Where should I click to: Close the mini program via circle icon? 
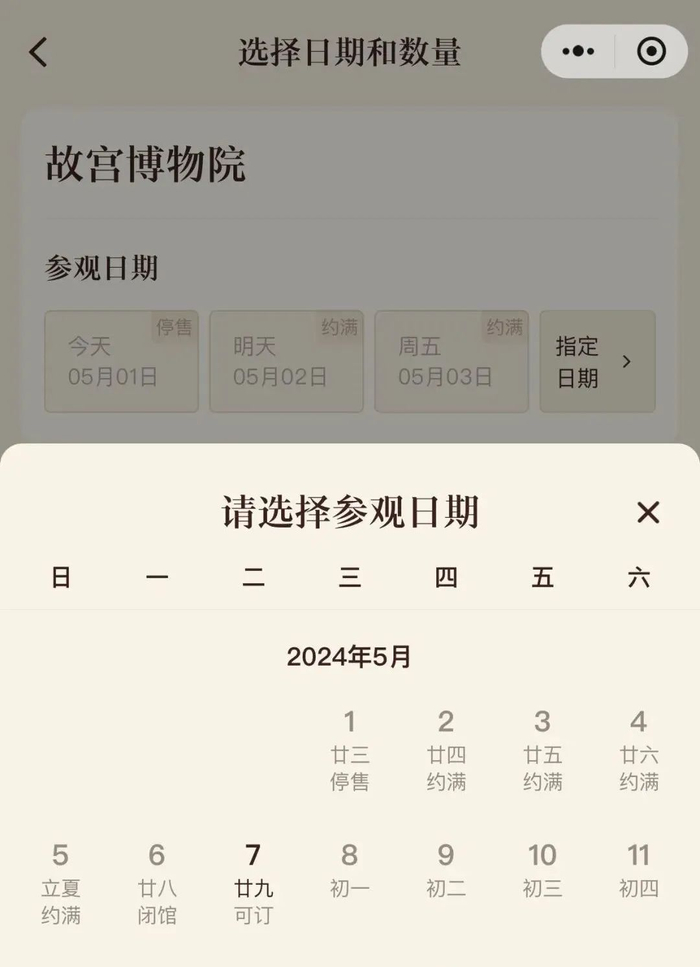tap(651, 51)
